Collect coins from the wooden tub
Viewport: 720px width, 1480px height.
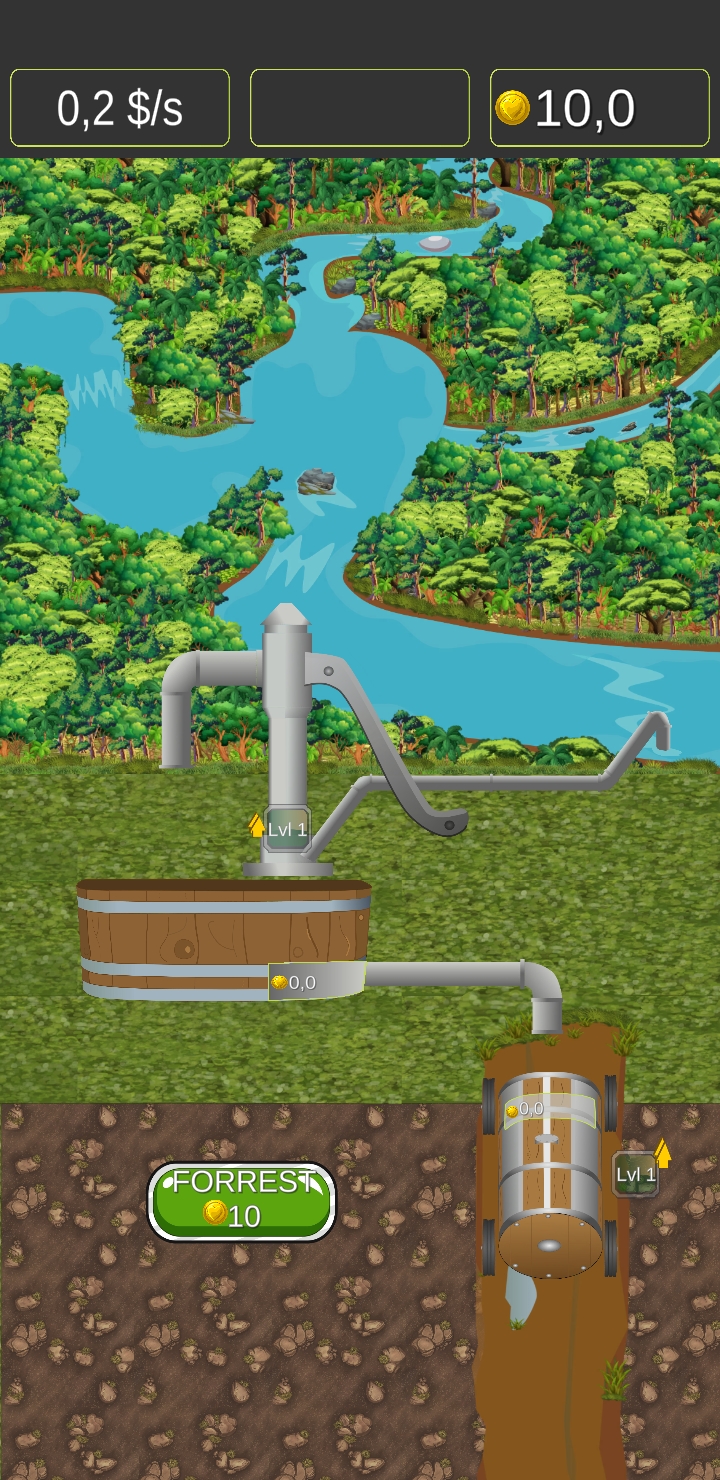pyautogui.click(x=315, y=982)
